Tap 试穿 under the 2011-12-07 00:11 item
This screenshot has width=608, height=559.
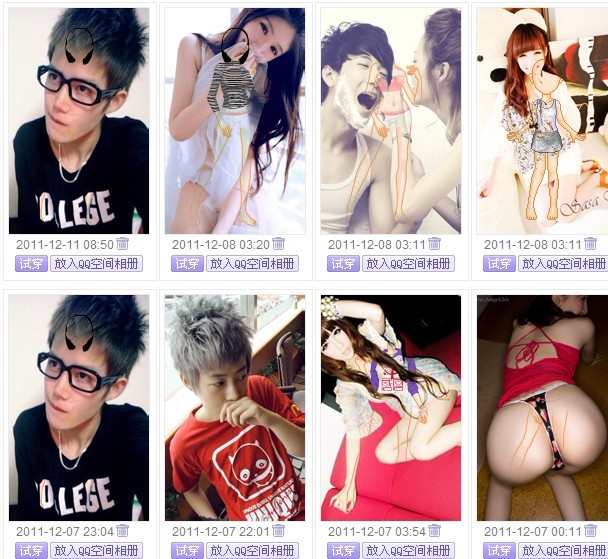click(x=499, y=551)
